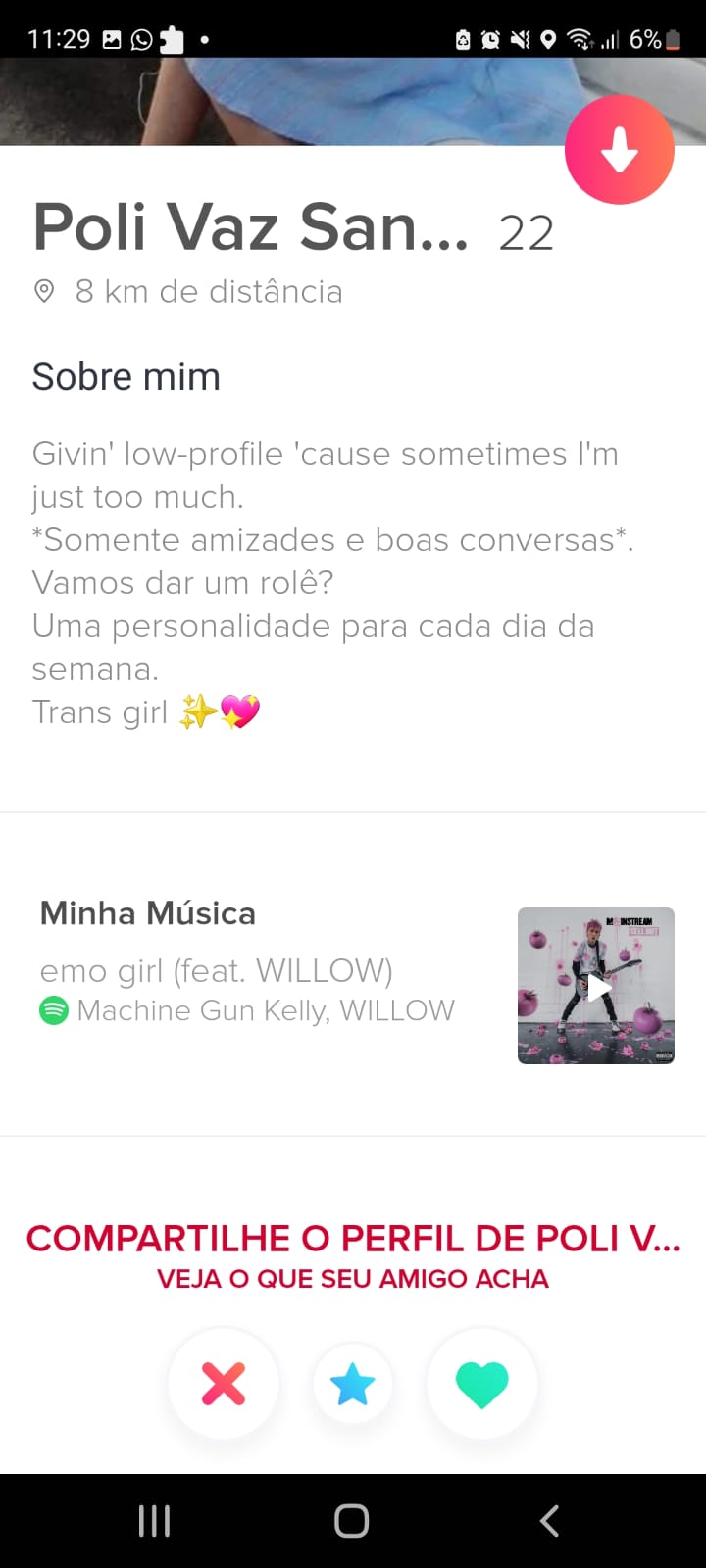Reject profile with the red X
Image resolution: width=706 pixels, height=1568 pixels.
pyautogui.click(x=224, y=1384)
